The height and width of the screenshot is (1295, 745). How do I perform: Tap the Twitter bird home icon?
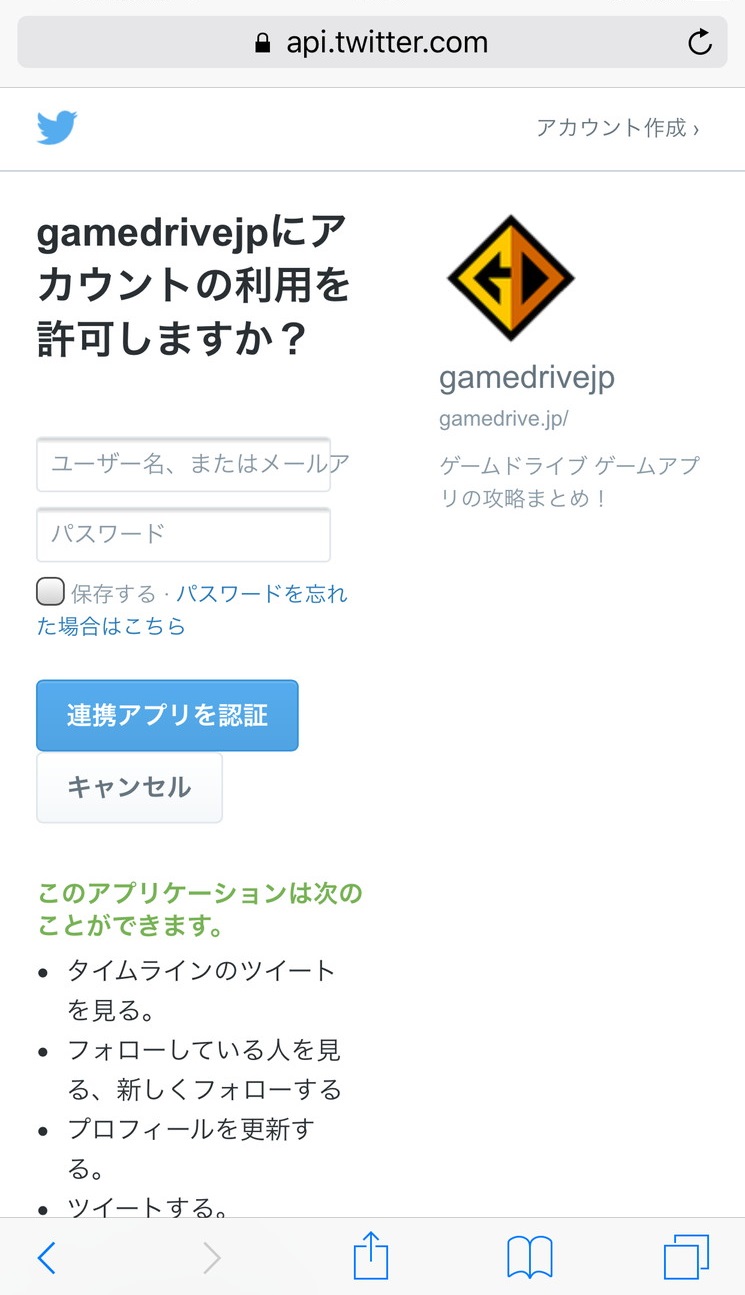pos(57,128)
